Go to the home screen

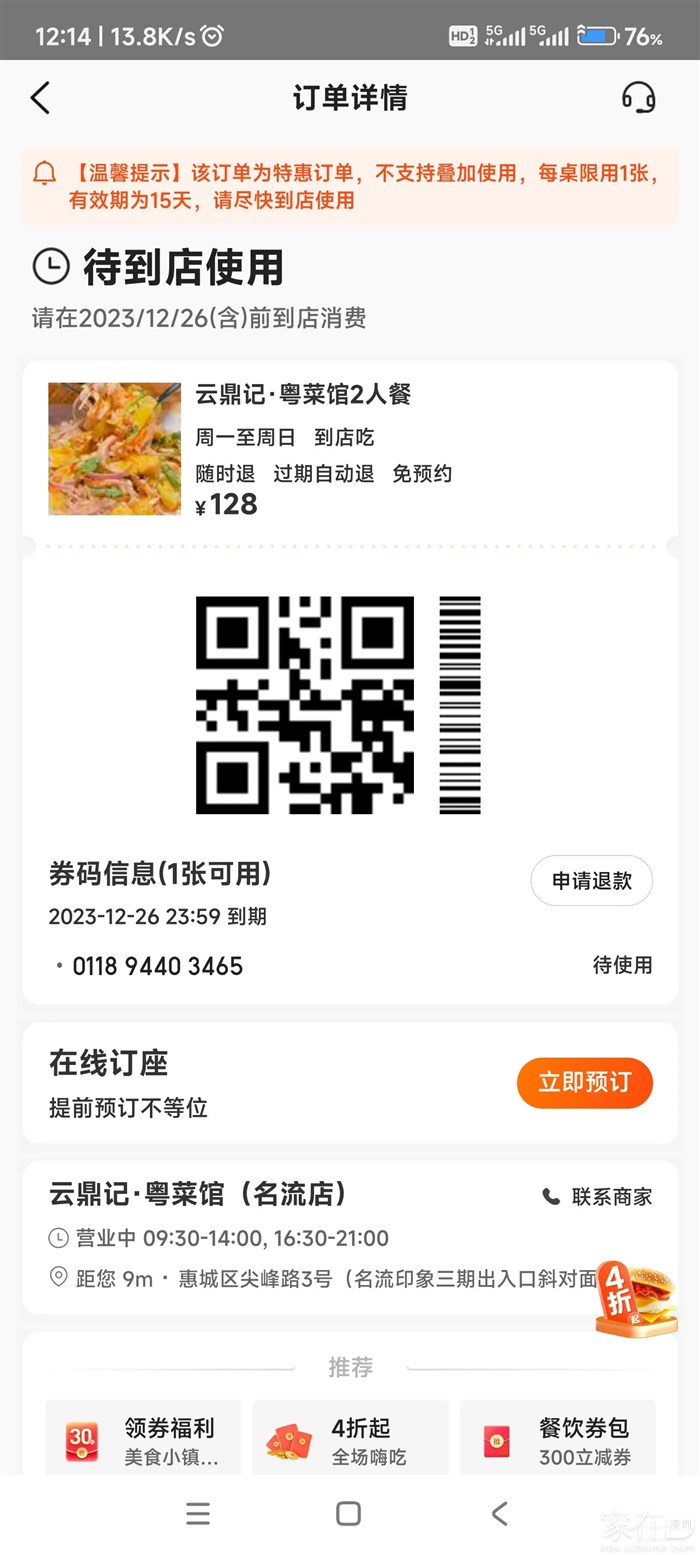[x=348, y=1513]
